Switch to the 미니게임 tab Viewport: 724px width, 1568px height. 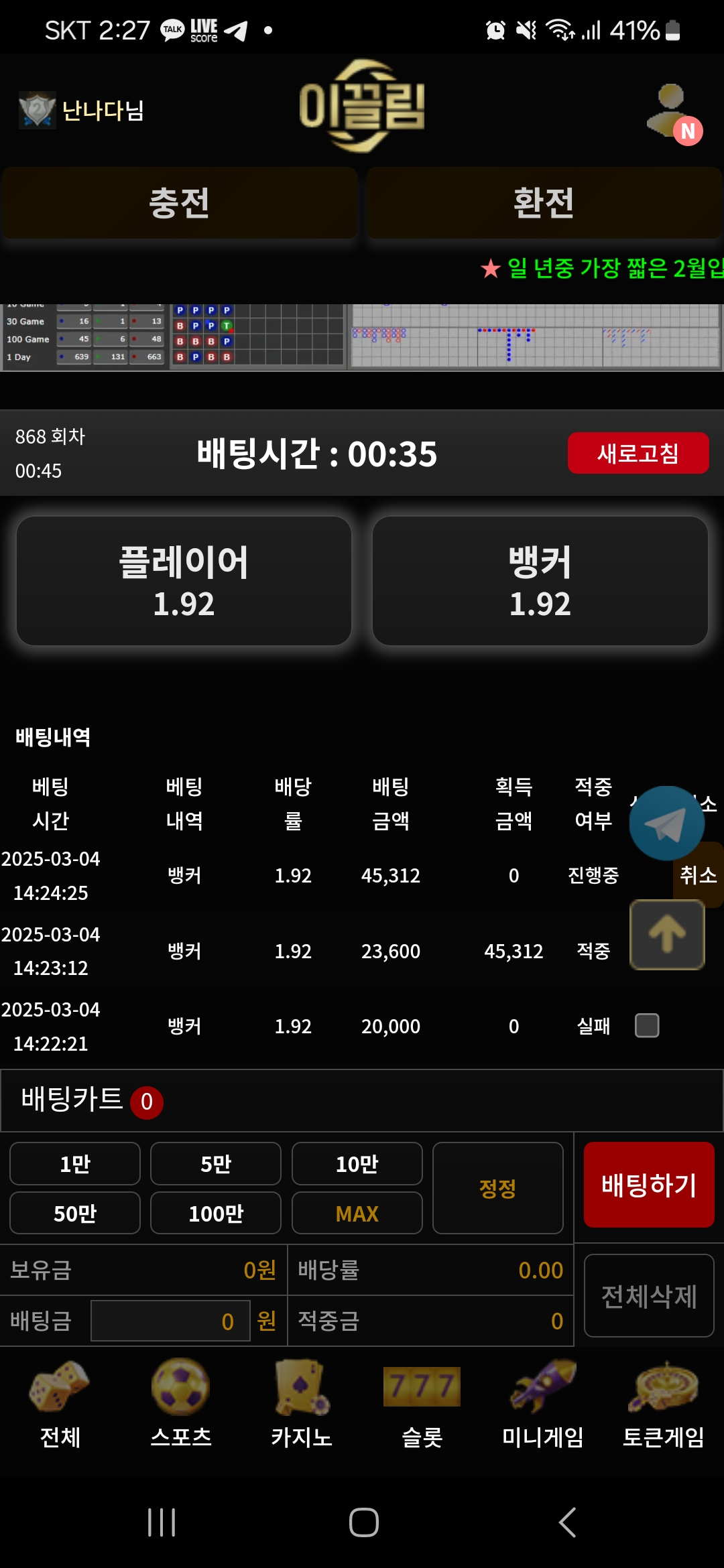(542, 1404)
